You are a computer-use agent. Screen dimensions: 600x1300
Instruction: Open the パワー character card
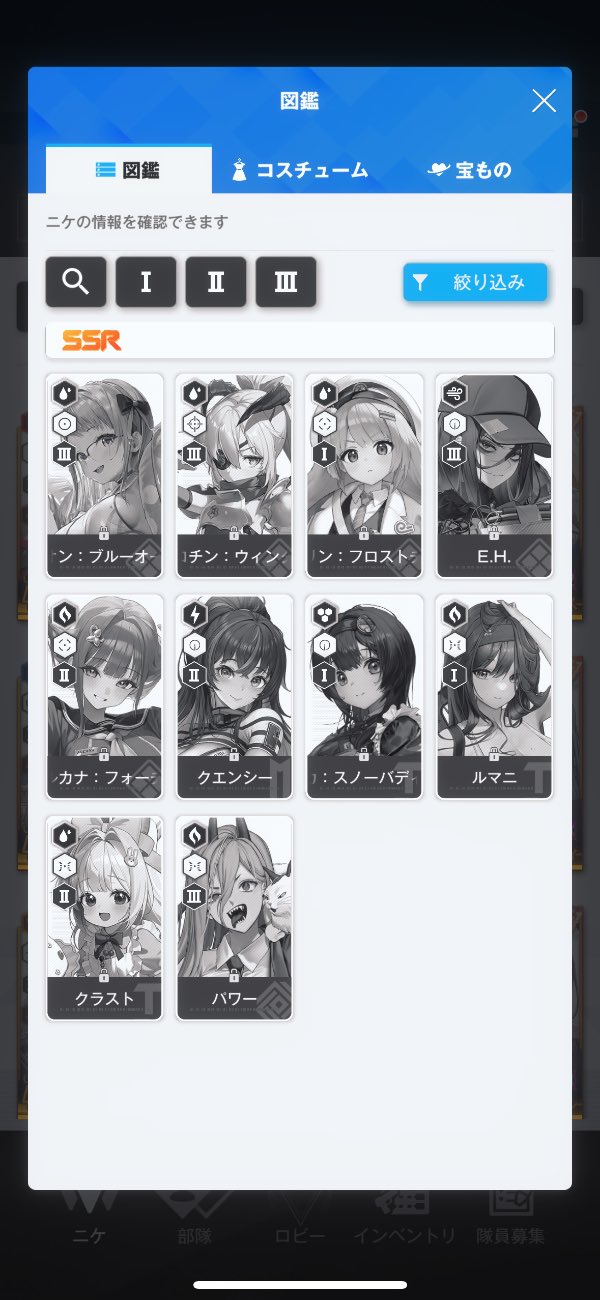(x=235, y=918)
